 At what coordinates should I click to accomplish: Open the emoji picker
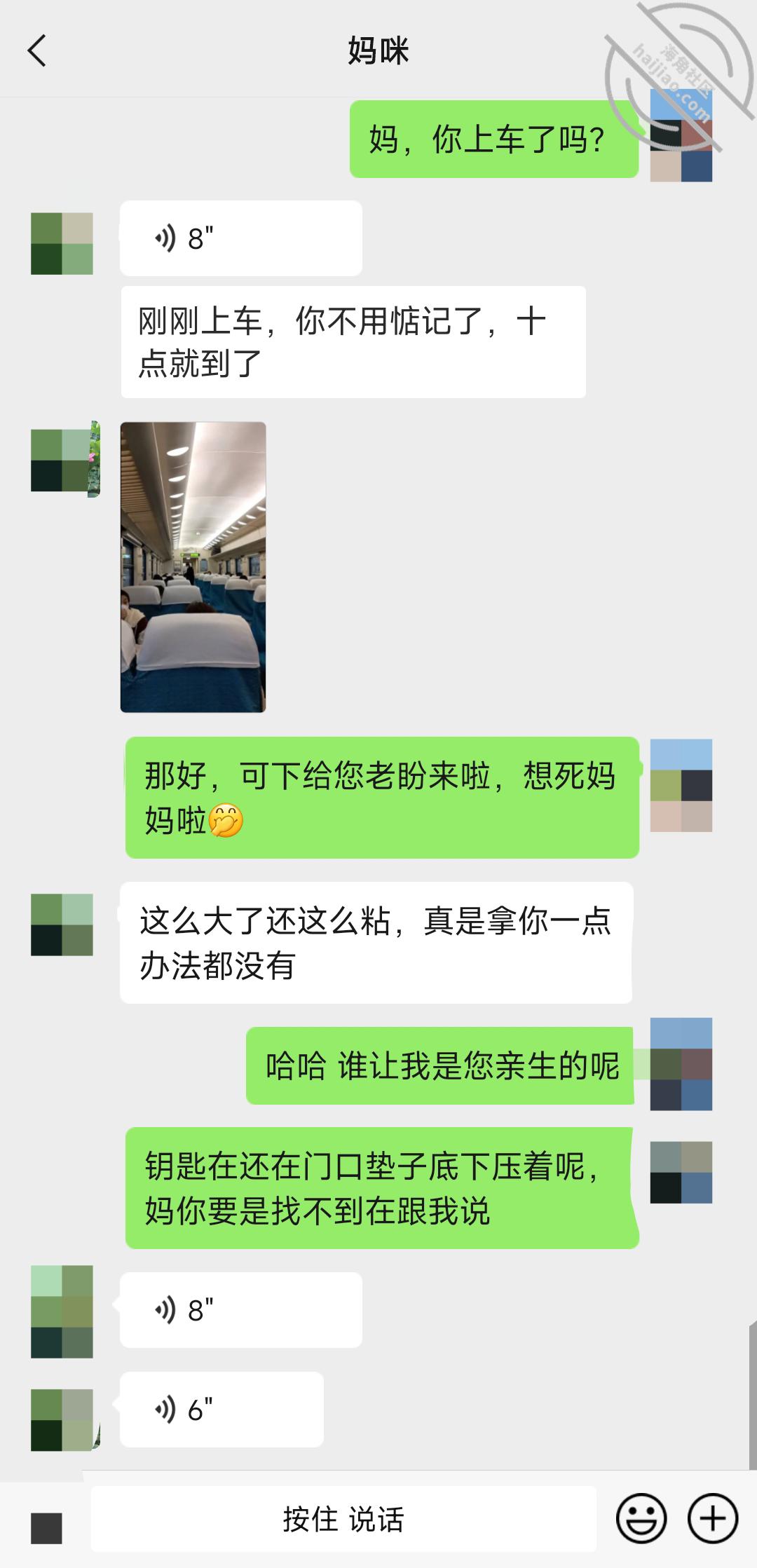641,1519
